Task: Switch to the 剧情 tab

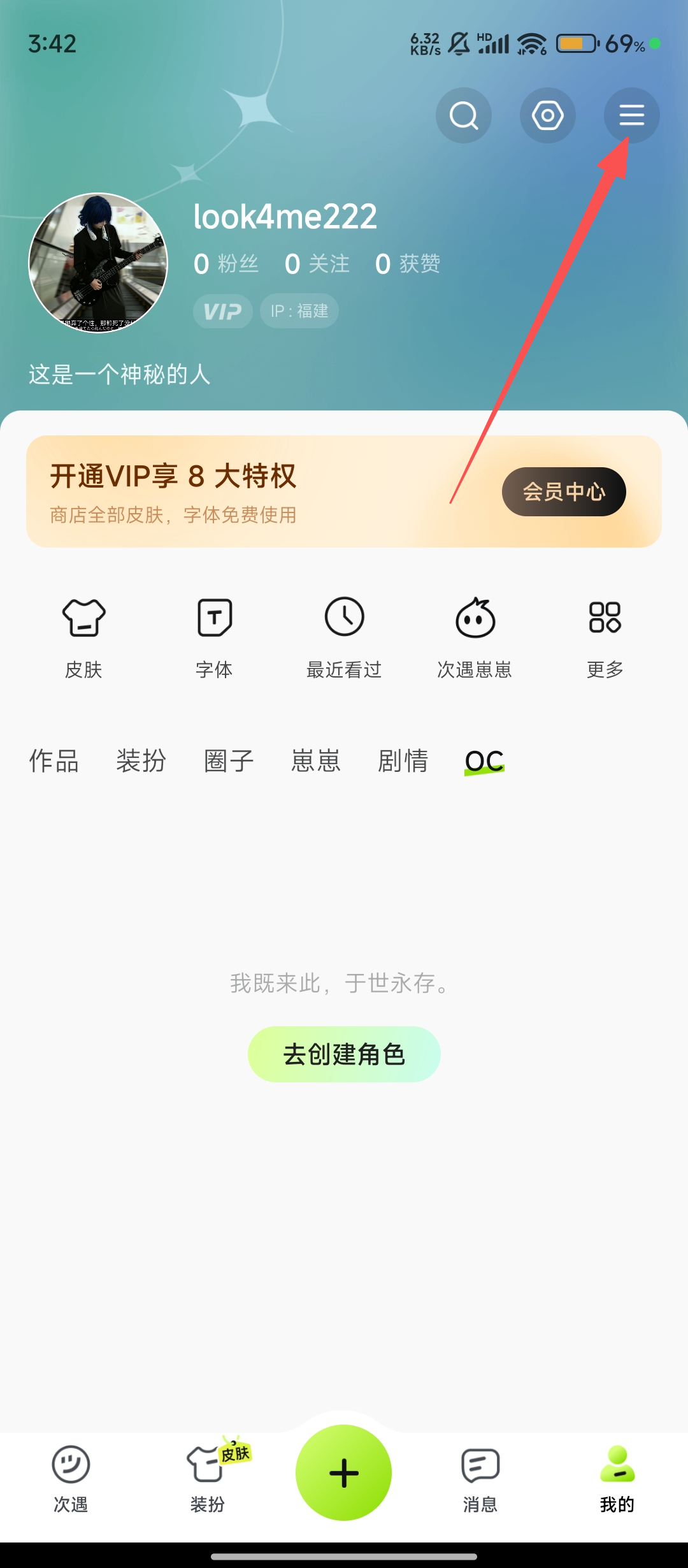Action: (x=403, y=760)
